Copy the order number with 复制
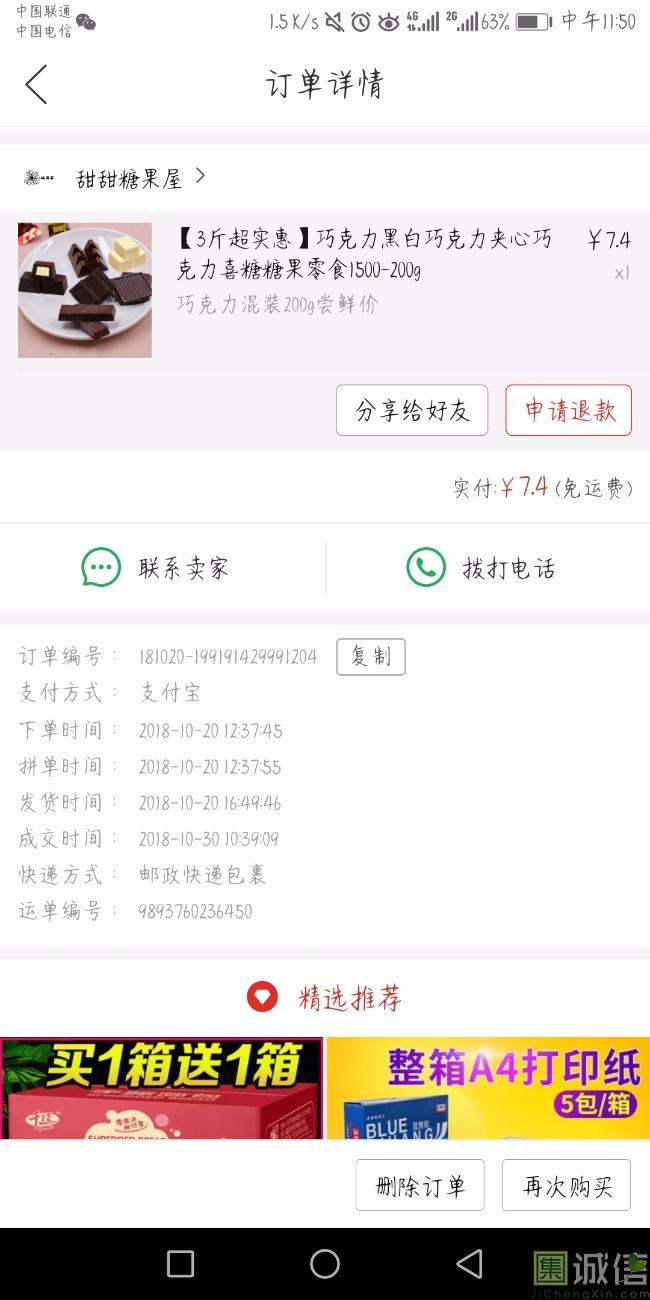Viewport: 650px width, 1300px height. [370, 657]
